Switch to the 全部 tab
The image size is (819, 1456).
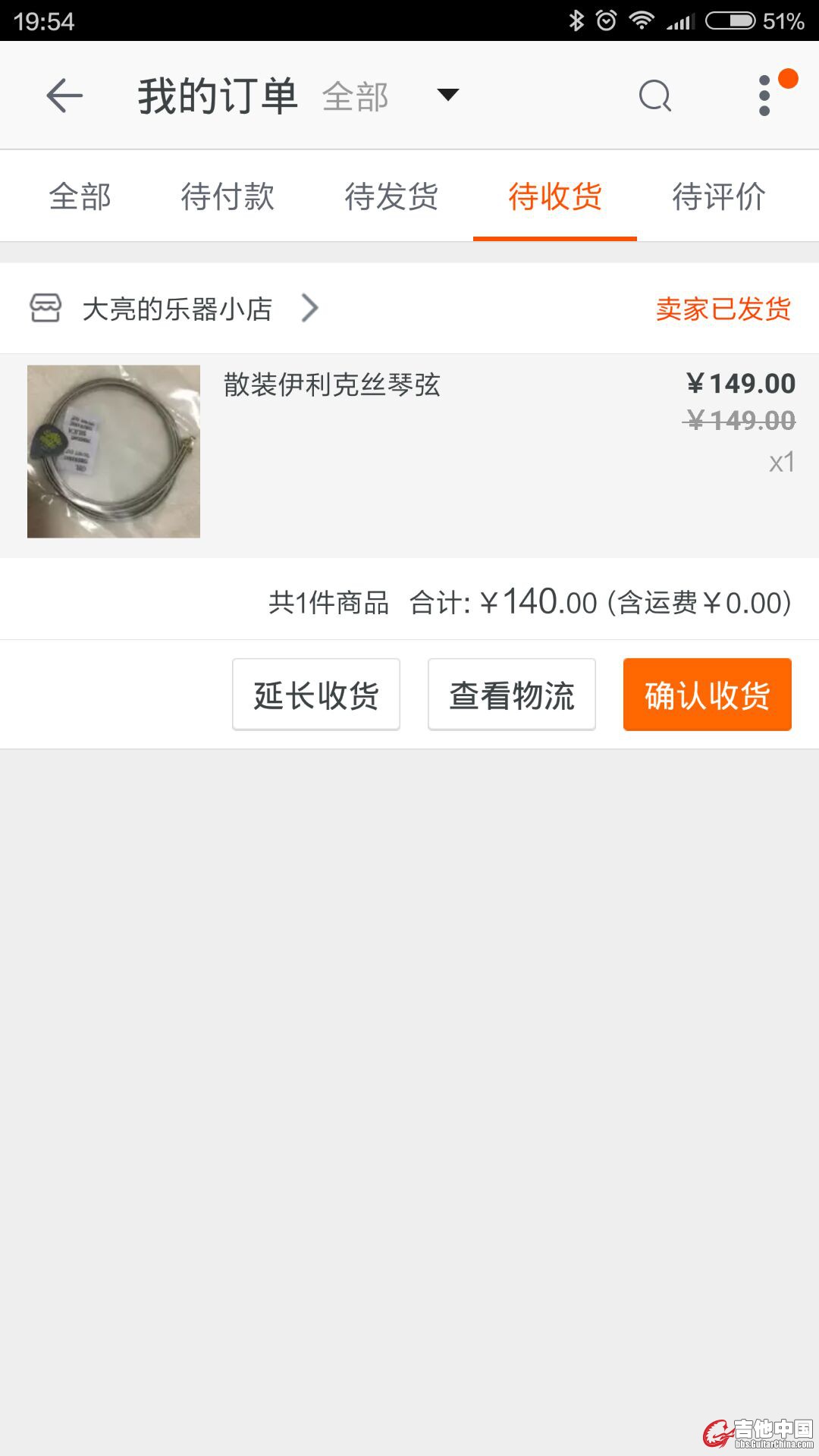click(x=80, y=196)
